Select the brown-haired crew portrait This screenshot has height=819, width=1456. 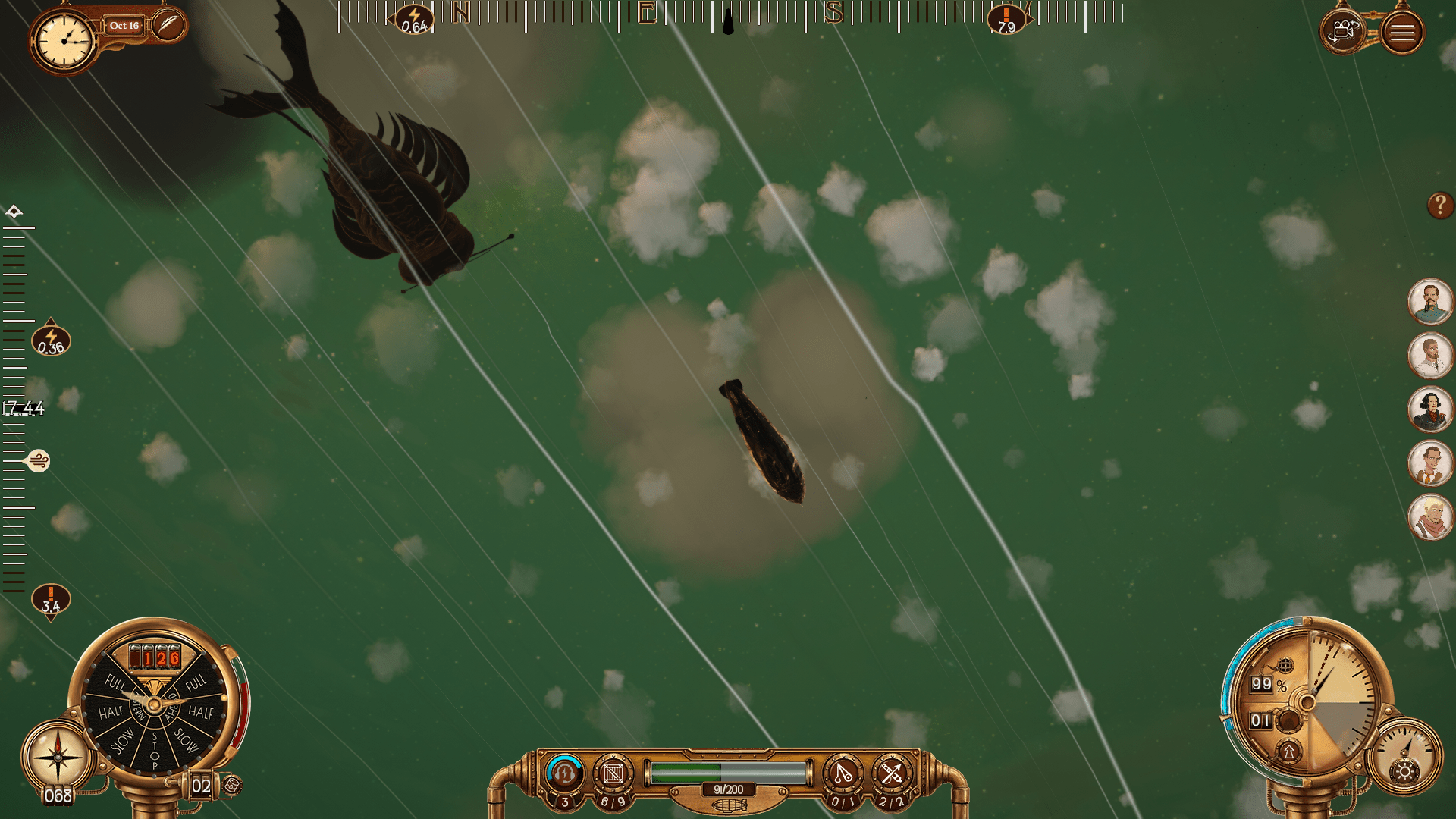click(1429, 463)
